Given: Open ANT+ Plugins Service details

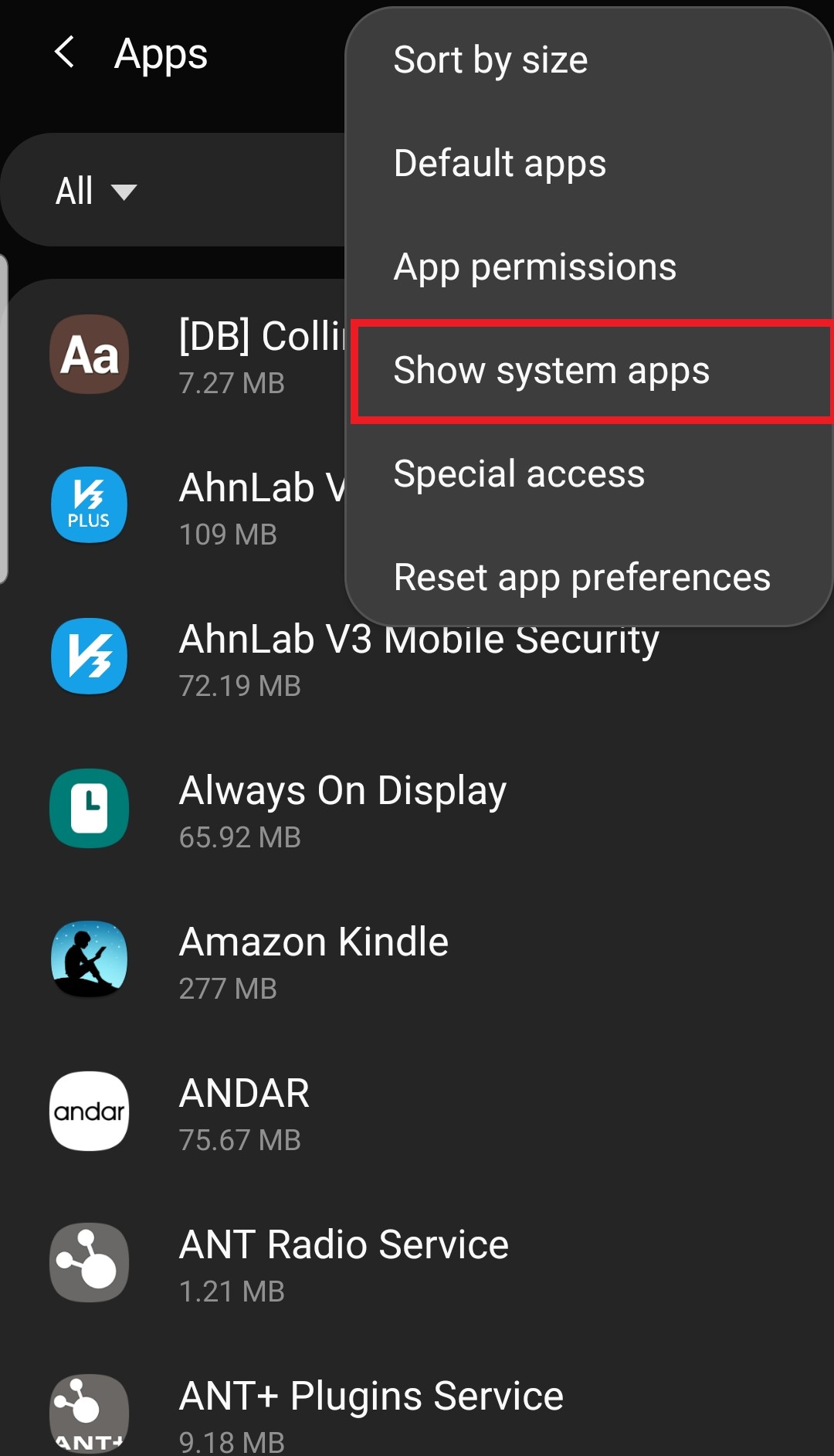Looking at the screenshot, I should [x=417, y=1410].
